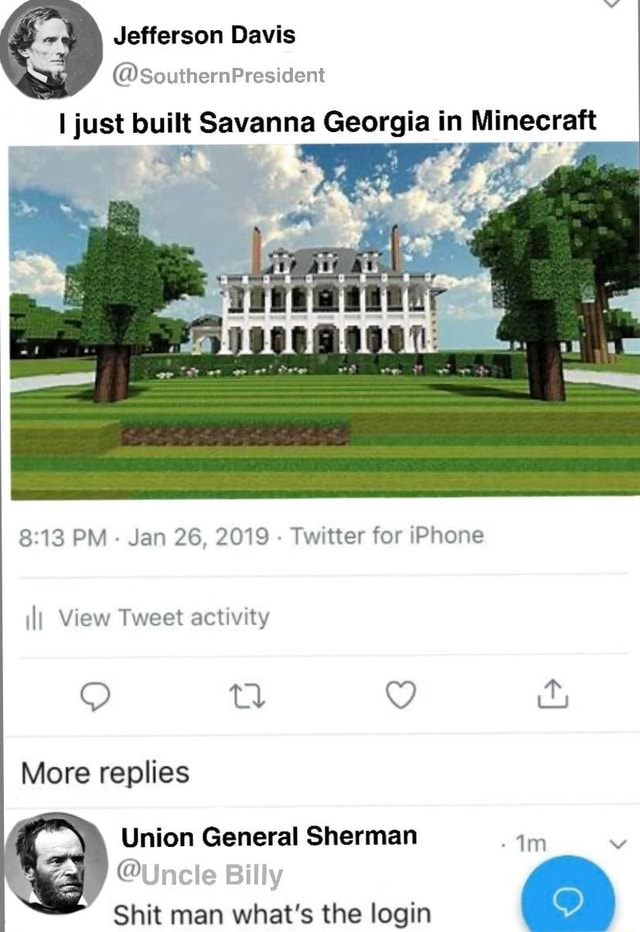Open the @SouthernPresident handle
640x932 pixels.
(219, 74)
